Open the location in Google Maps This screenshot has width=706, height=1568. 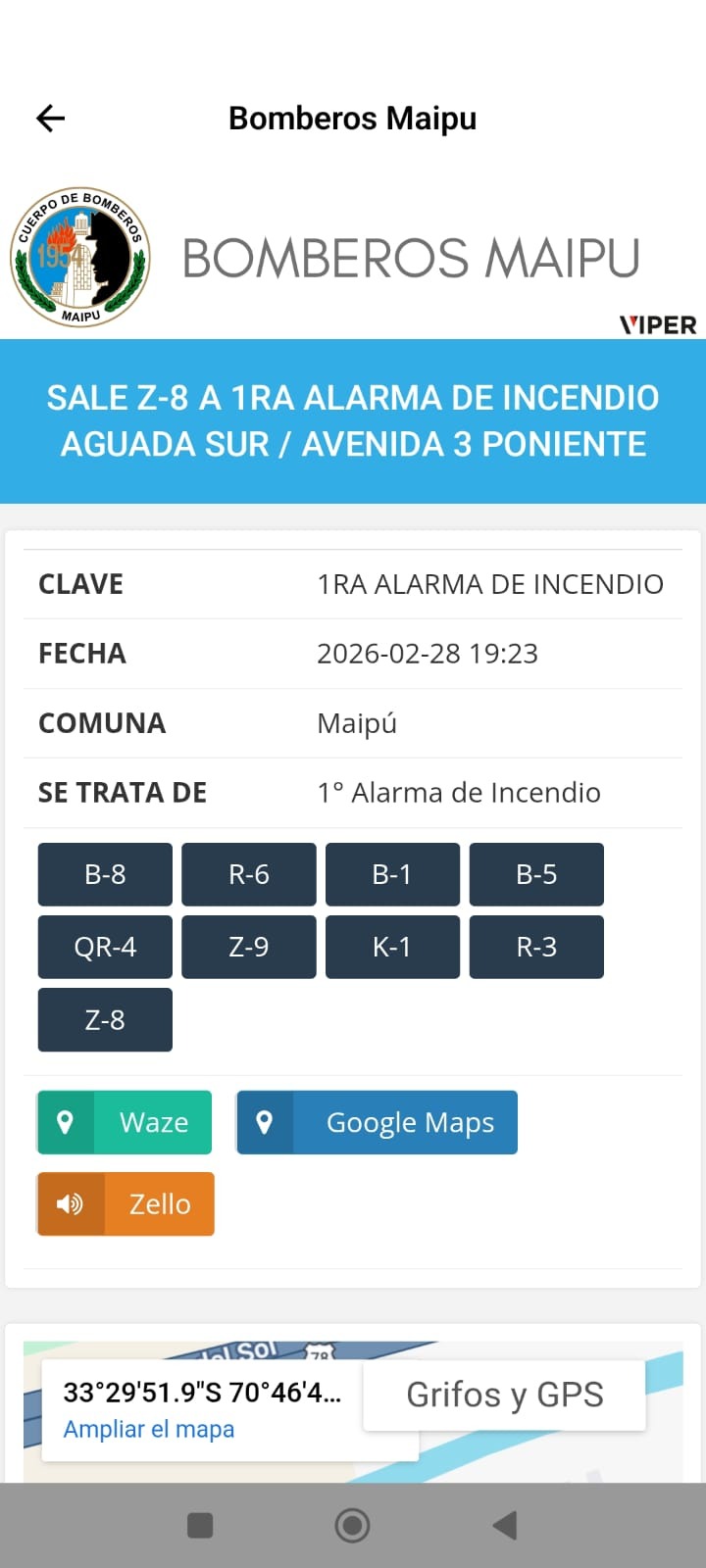[377, 1122]
